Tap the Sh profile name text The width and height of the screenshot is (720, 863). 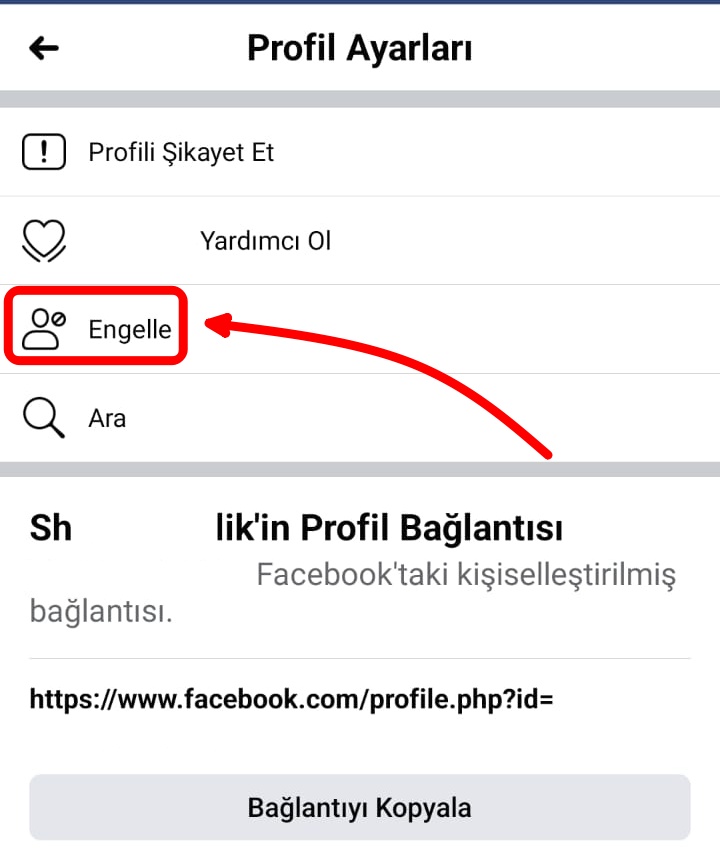coord(50,527)
